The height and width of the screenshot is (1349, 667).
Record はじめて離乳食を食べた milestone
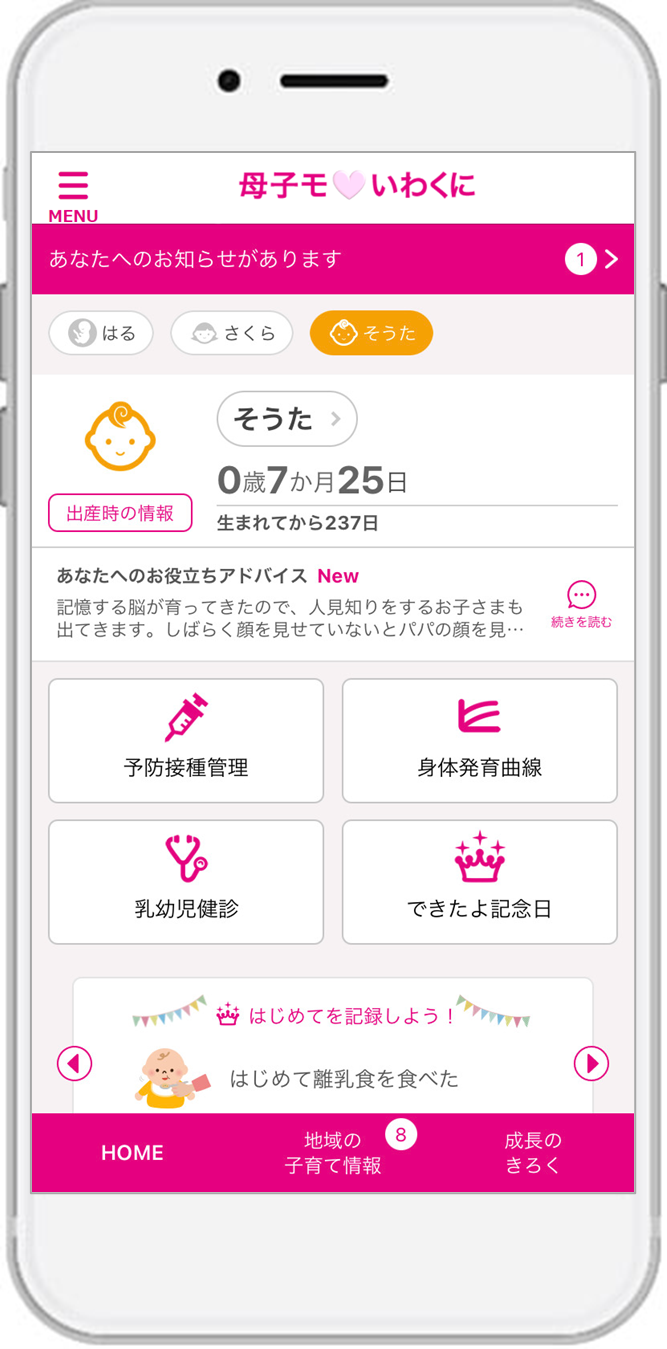click(x=343, y=1079)
